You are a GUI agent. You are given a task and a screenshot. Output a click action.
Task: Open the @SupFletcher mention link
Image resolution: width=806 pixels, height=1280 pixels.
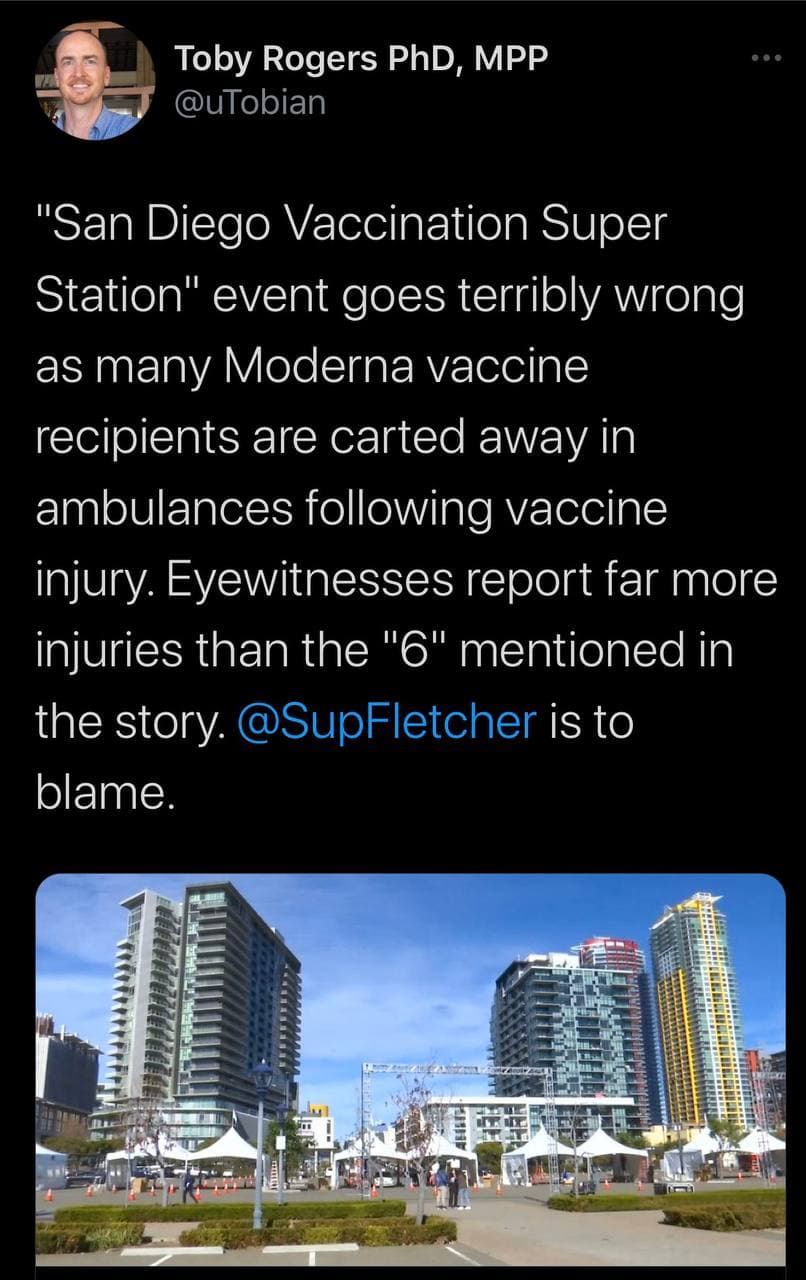coord(388,721)
